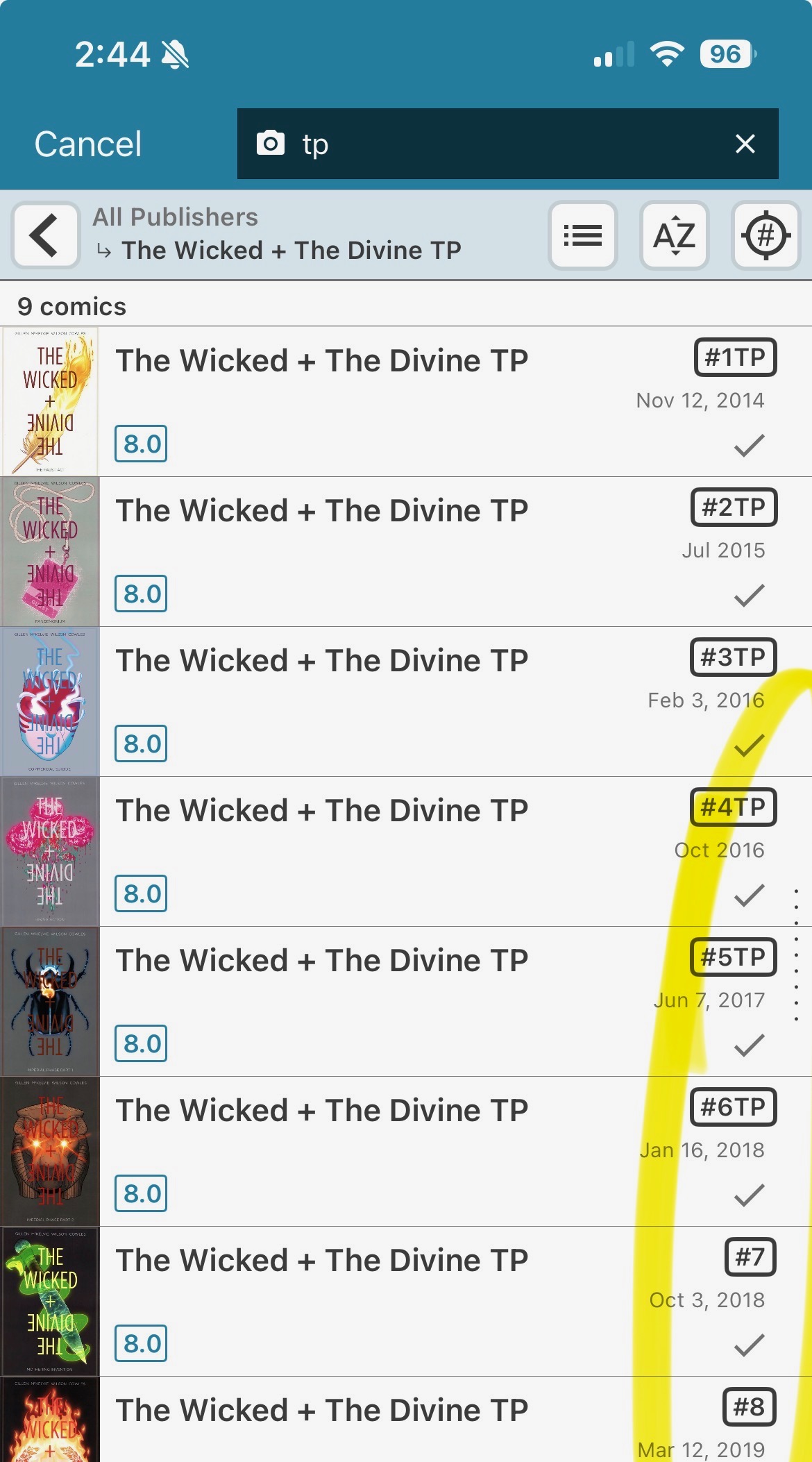
Task: Select the #4TP comic from Oct 2016
Action: tap(322, 851)
